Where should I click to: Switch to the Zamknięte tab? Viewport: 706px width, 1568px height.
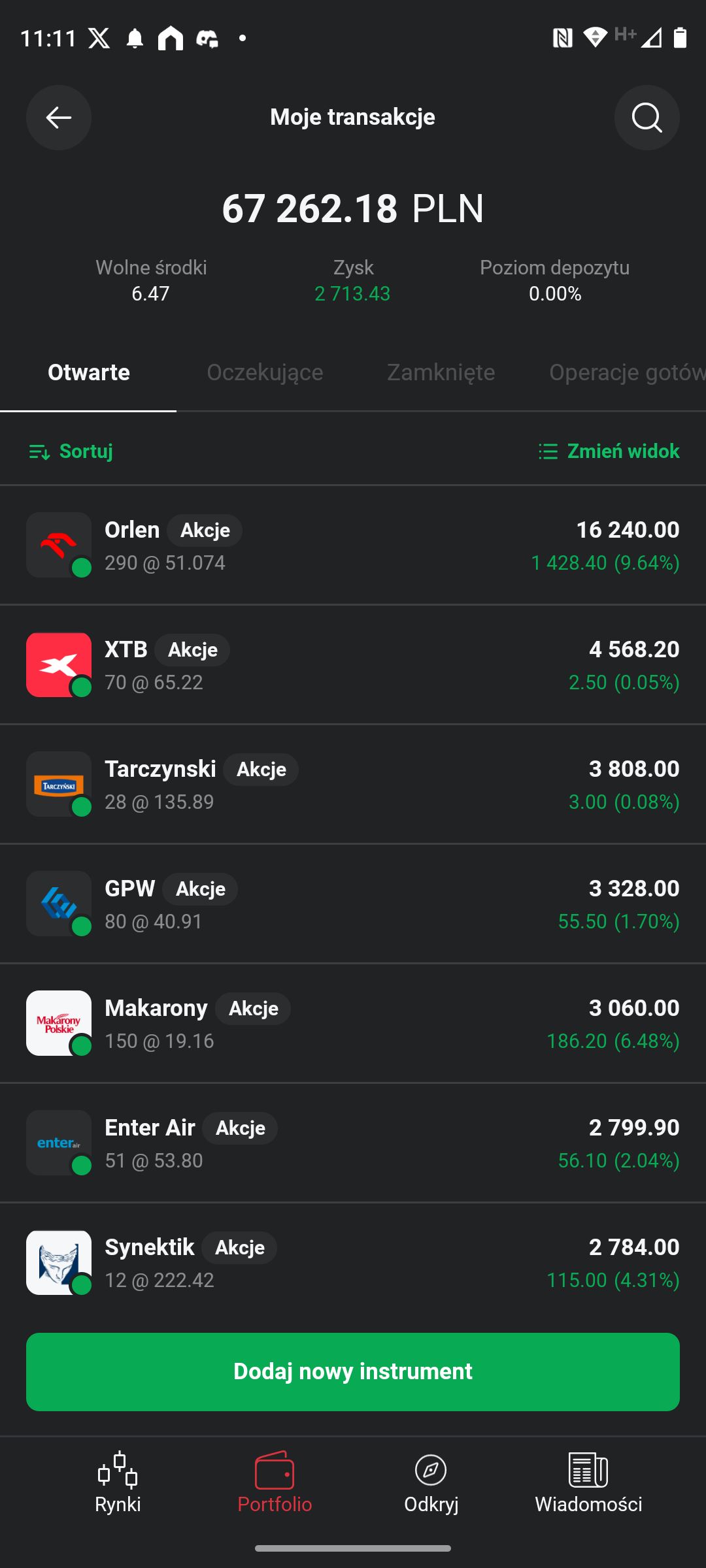(x=441, y=372)
